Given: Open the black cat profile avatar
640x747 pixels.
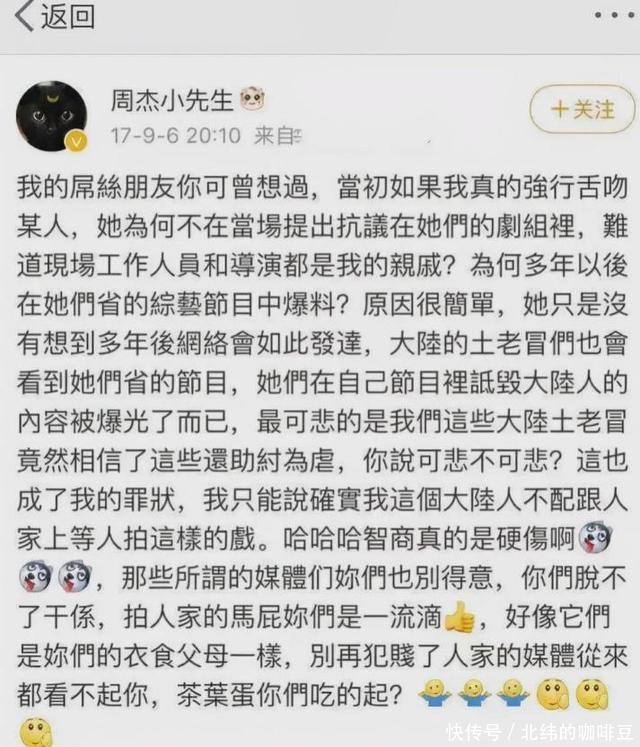Looking at the screenshot, I should point(51,115).
